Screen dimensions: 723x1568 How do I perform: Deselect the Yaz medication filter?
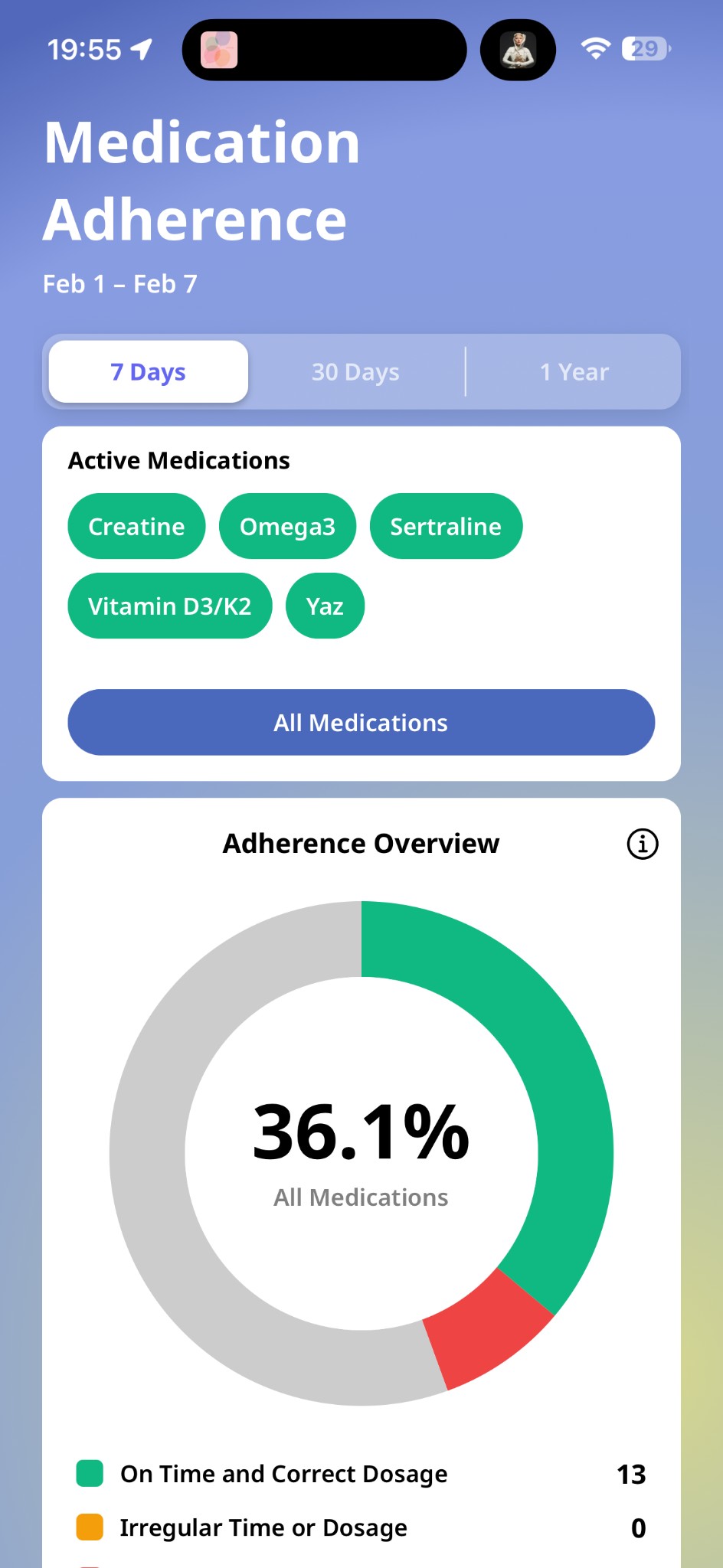[324, 606]
